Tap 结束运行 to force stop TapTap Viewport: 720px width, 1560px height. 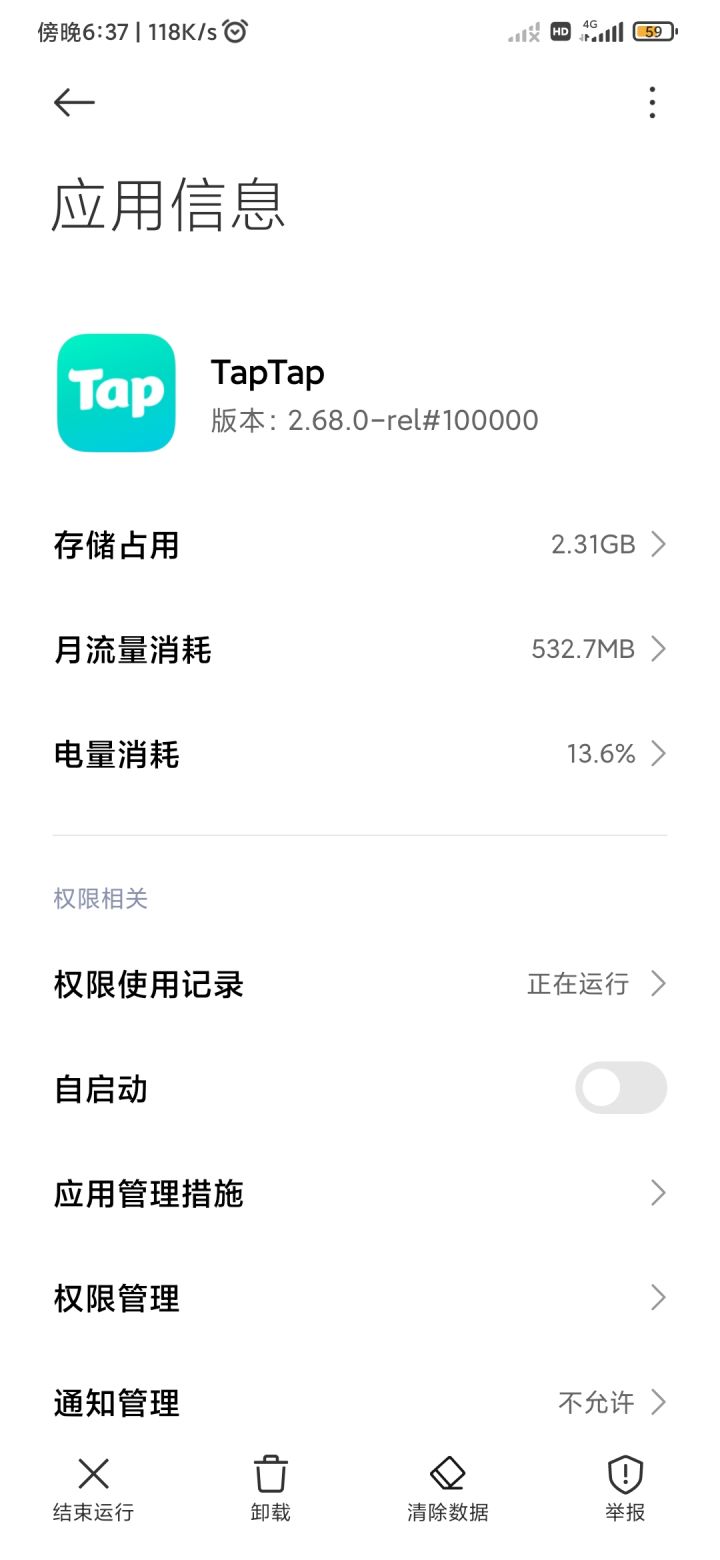coord(93,1488)
